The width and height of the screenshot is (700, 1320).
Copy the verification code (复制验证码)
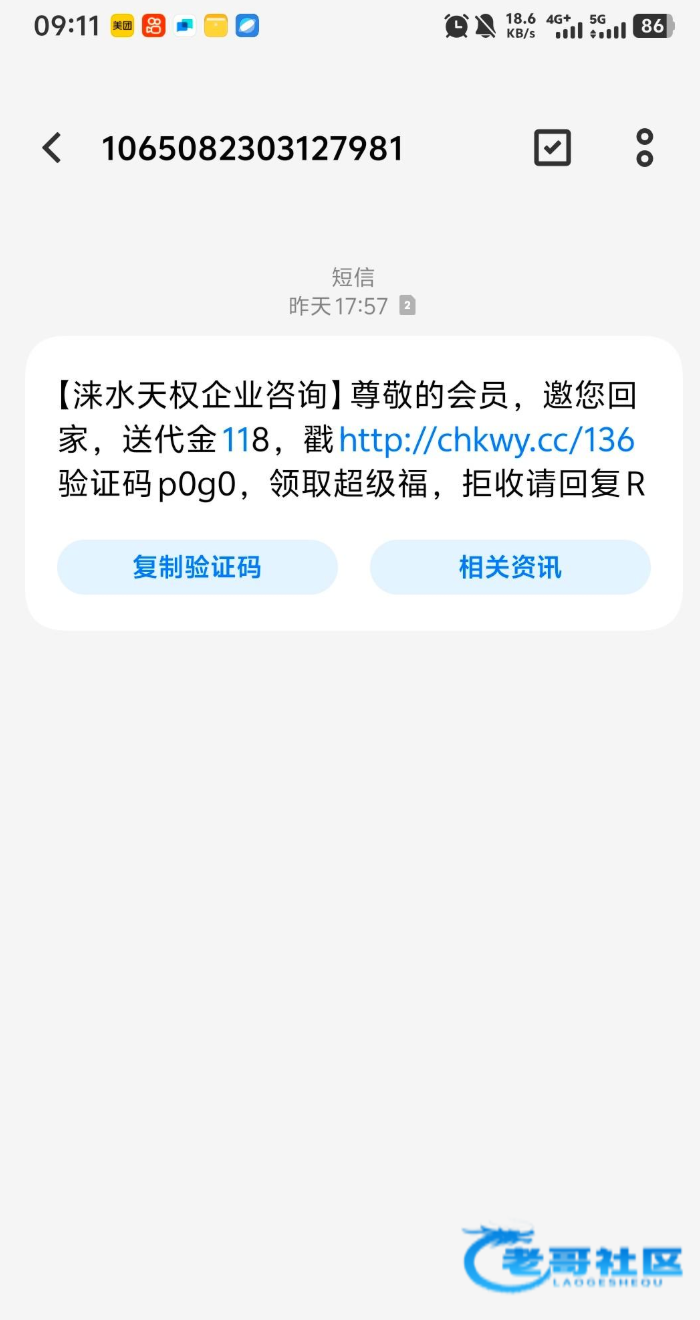click(x=197, y=568)
